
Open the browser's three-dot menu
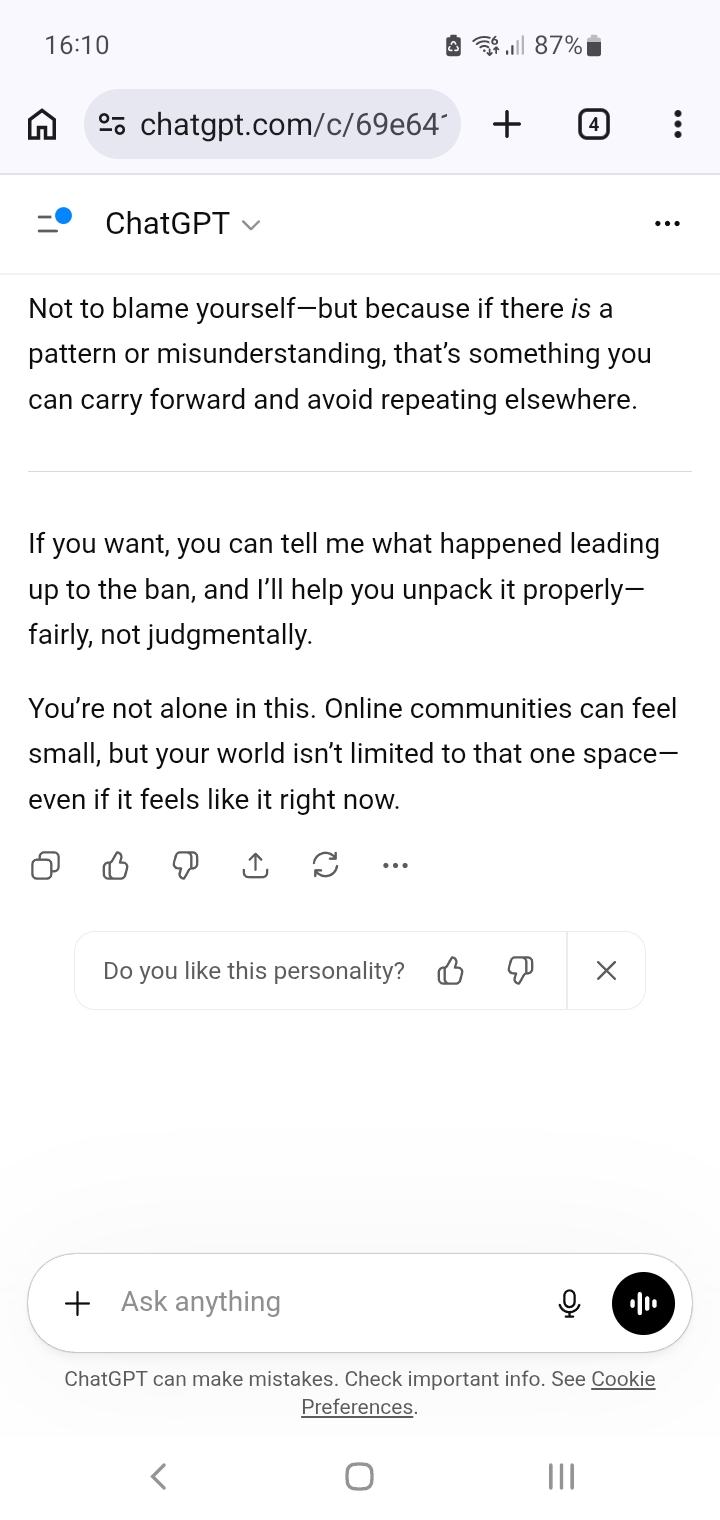(677, 125)
